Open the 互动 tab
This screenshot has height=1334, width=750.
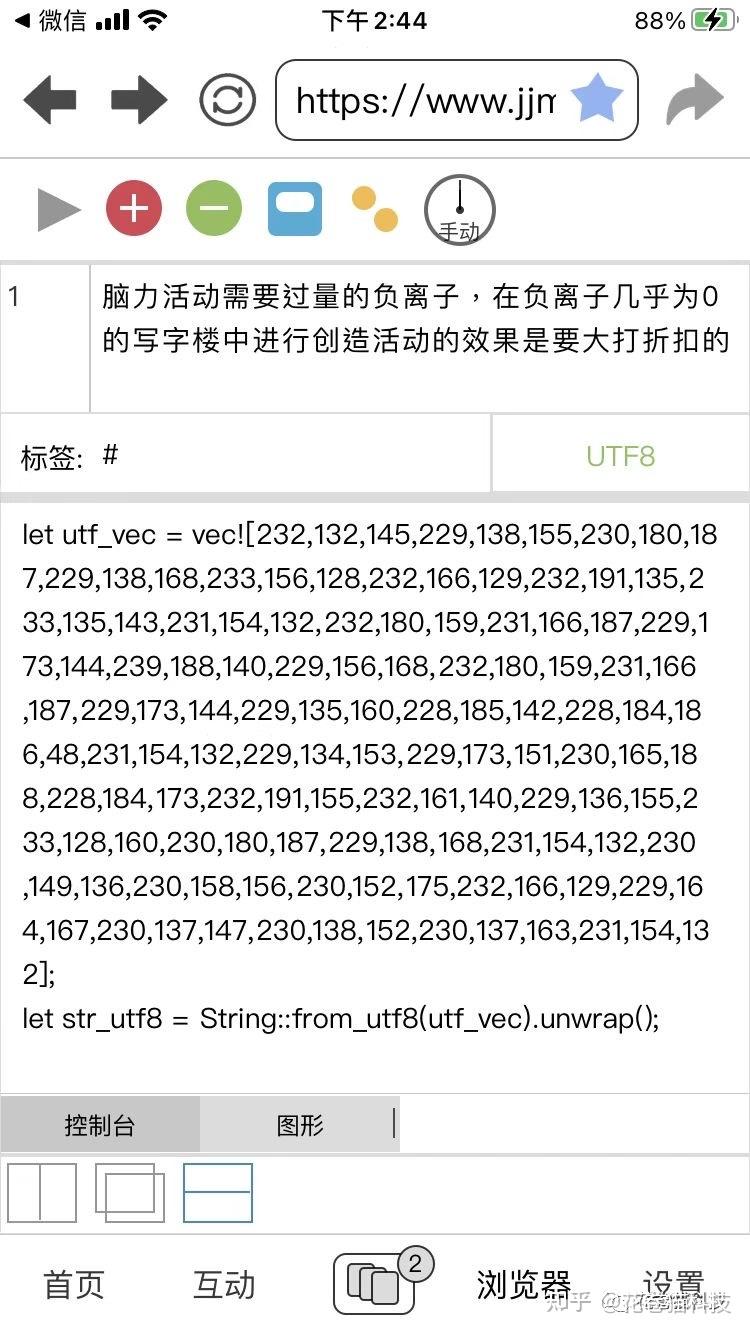point(224,1285)
